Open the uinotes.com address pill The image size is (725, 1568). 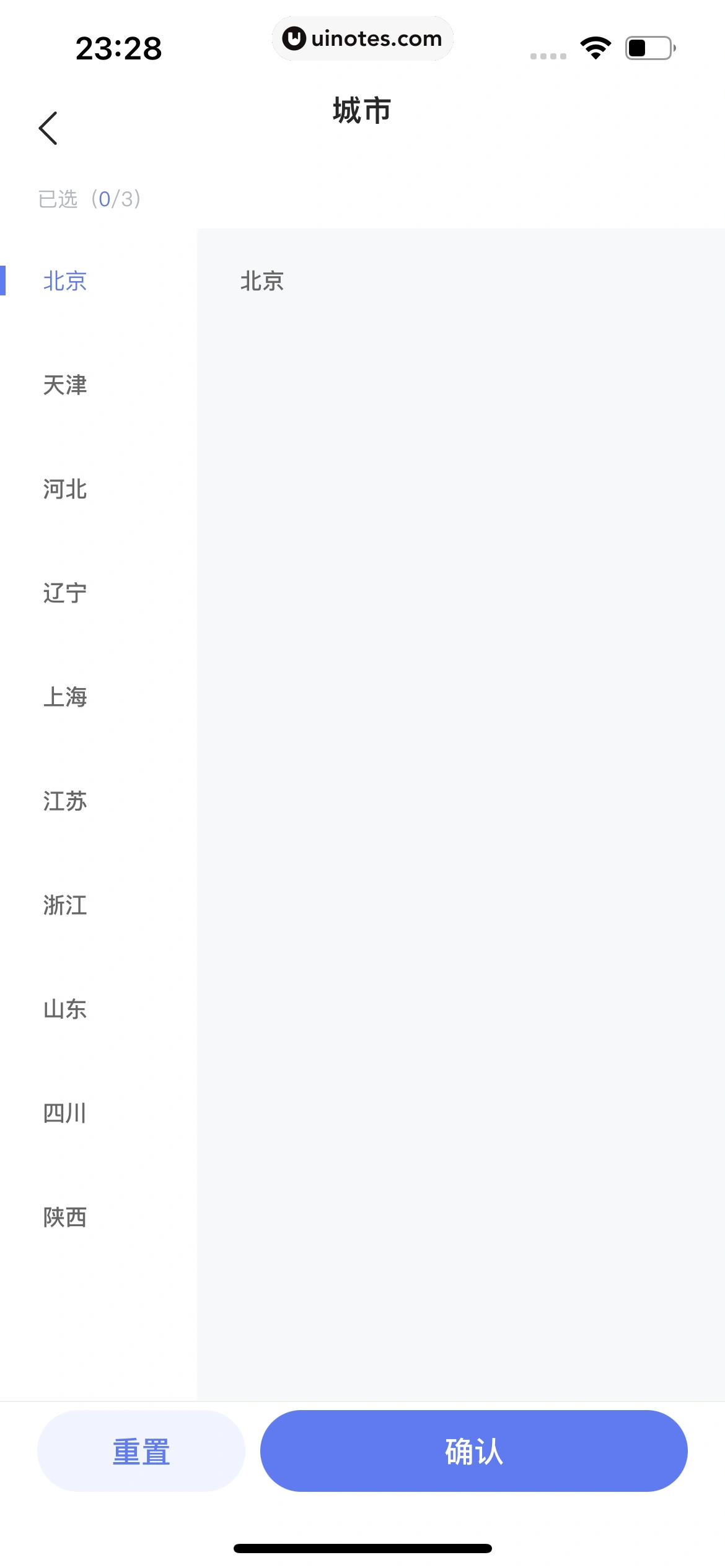[362, 38]
